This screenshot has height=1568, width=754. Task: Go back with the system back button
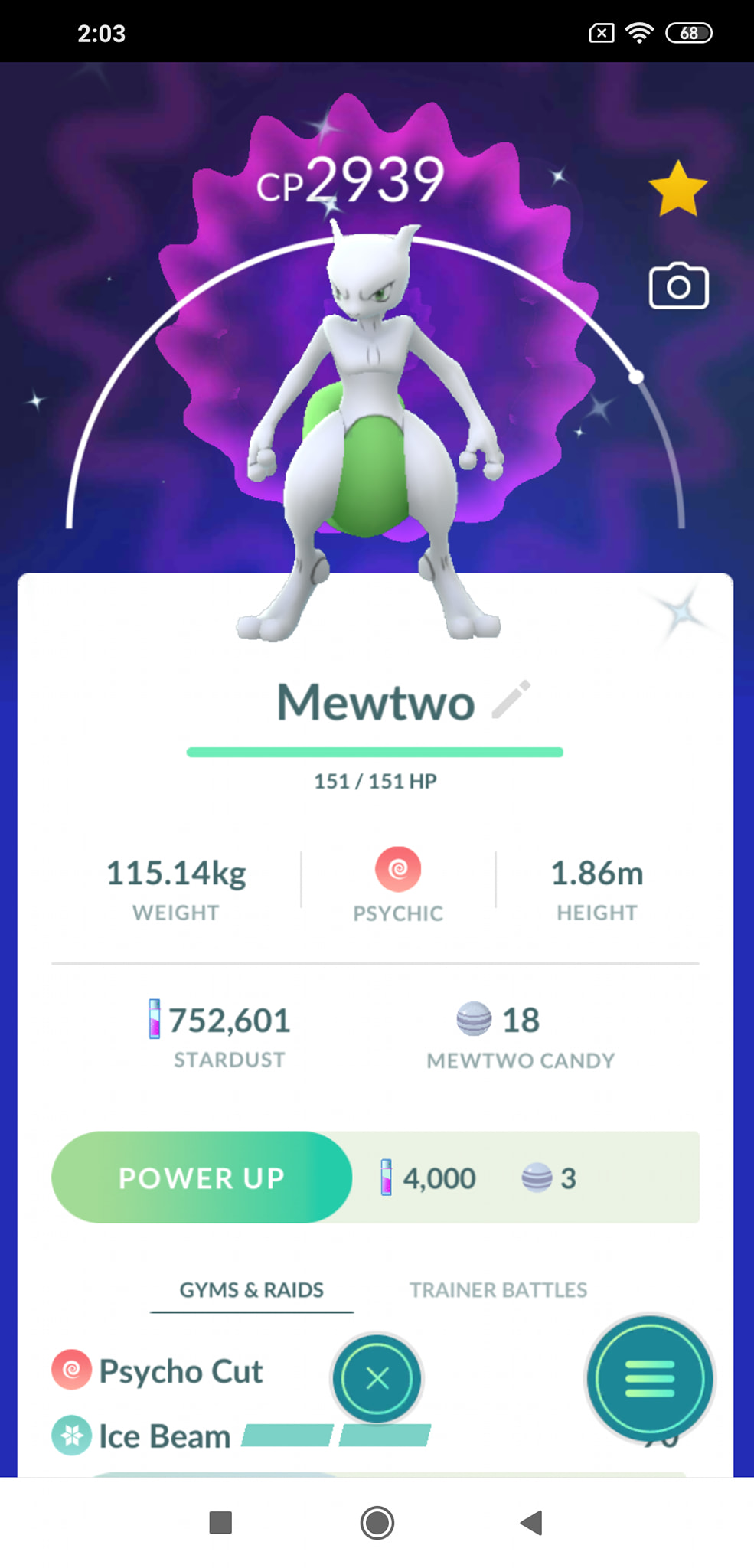tap(531, 1523)
